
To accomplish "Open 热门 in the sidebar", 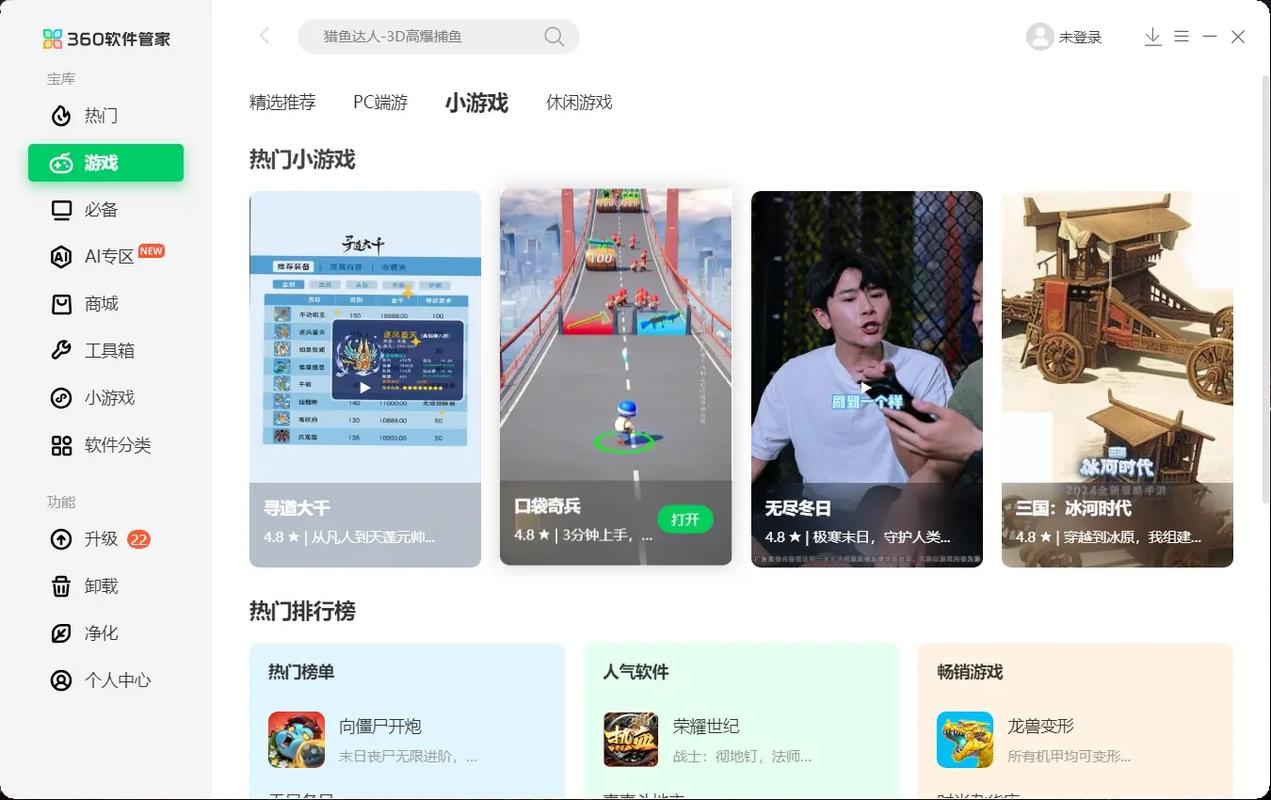I will coord(100,116).
